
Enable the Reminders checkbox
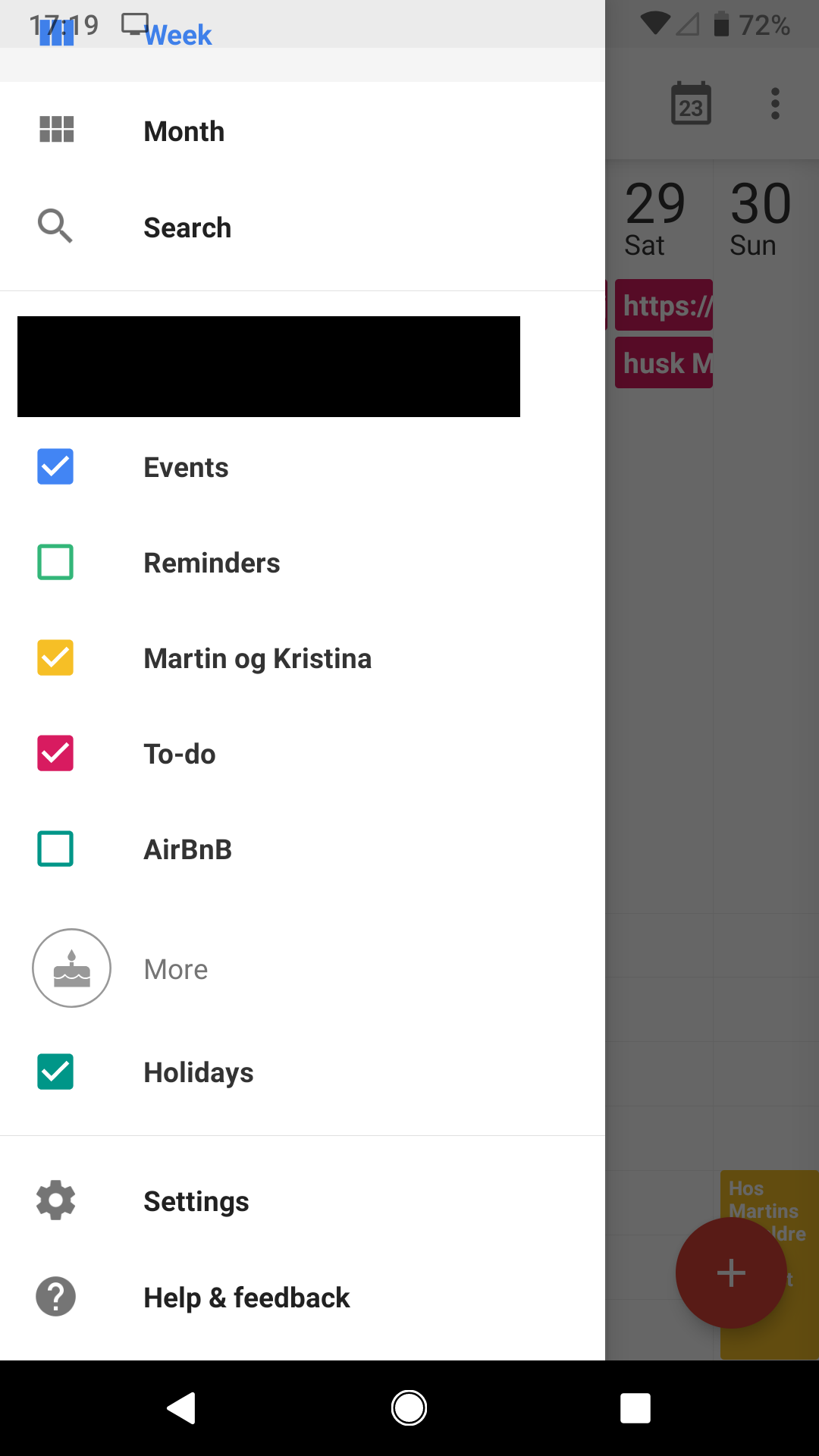tap(55, 563)
